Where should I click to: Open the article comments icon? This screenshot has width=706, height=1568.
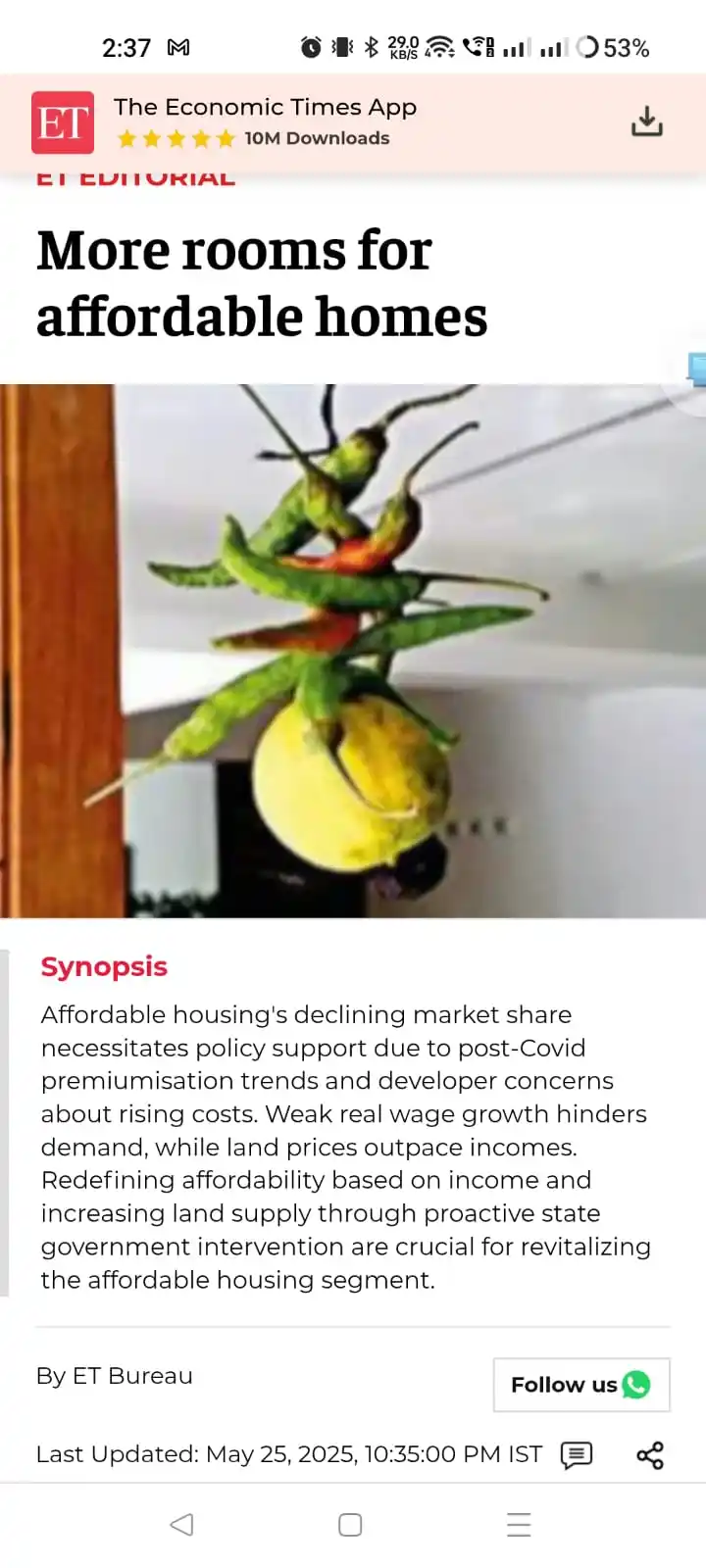(576, 1455)
